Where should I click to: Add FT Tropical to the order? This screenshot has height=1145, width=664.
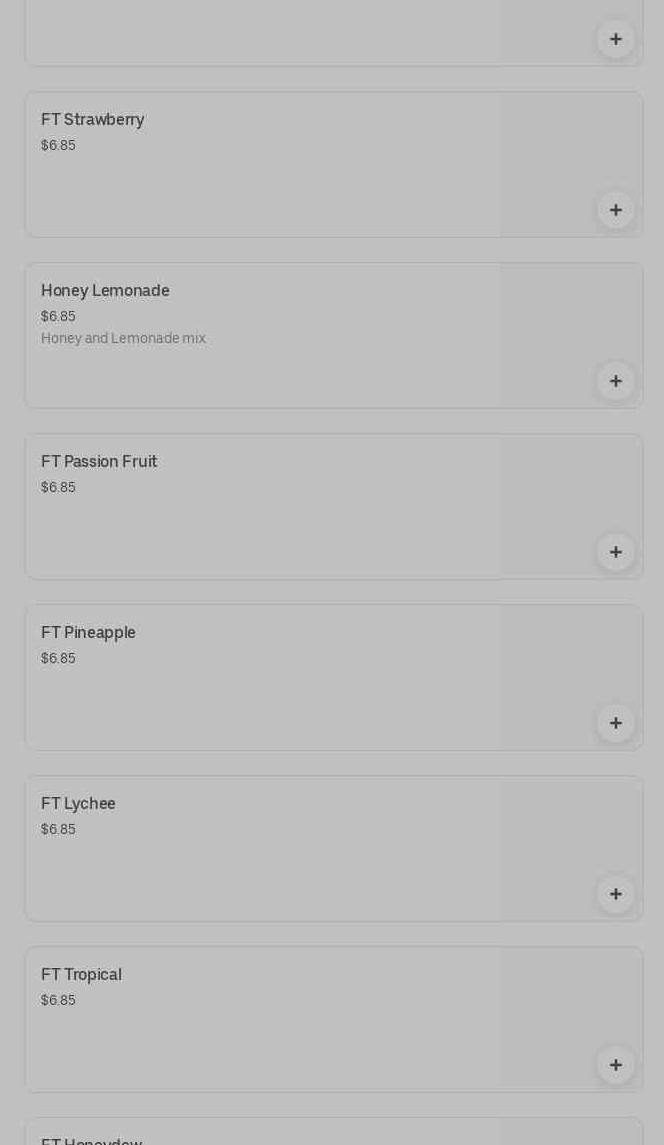[615, 1065]
